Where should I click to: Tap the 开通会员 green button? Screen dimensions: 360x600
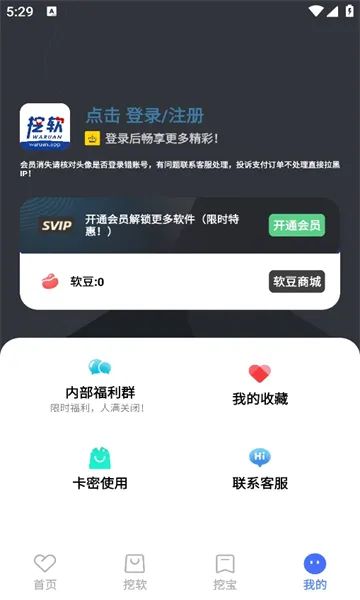point(297,225)
